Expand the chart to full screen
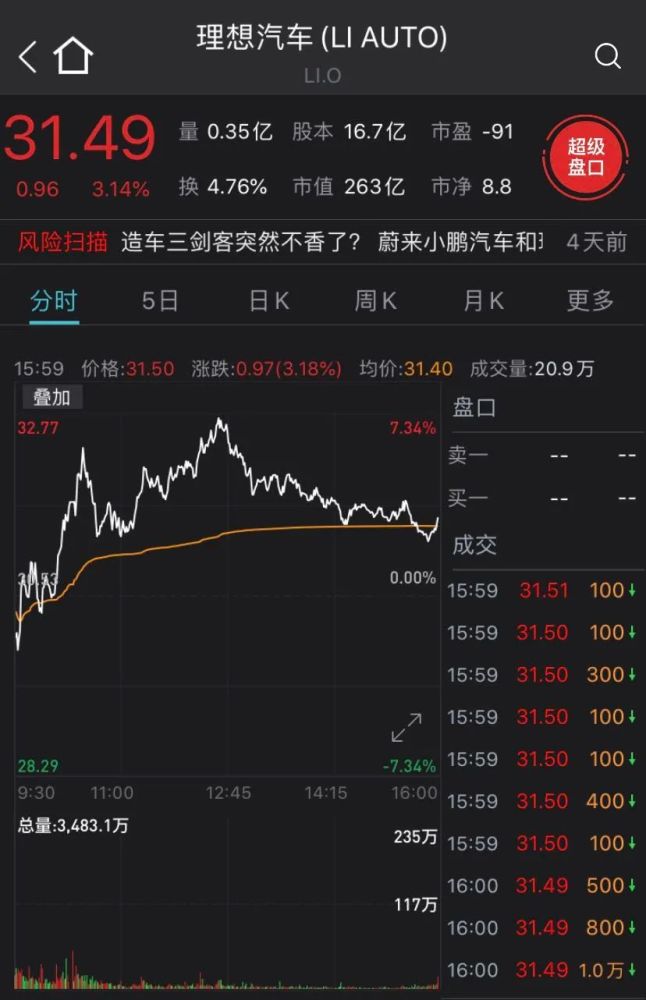The height and width of the screenshot is (1000, 646). point(406,727)
